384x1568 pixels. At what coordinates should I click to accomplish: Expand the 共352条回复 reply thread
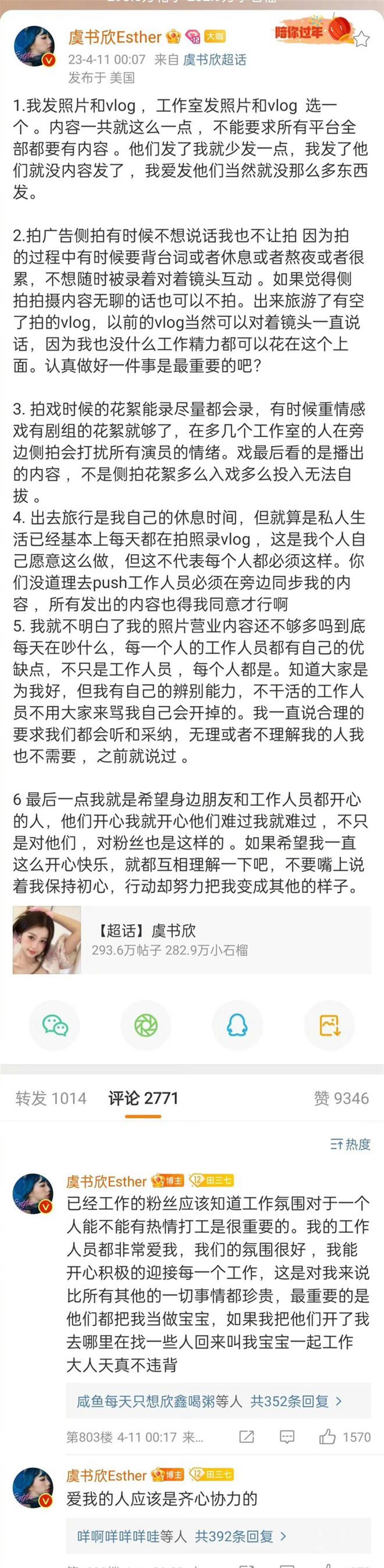coord(296,1401)
